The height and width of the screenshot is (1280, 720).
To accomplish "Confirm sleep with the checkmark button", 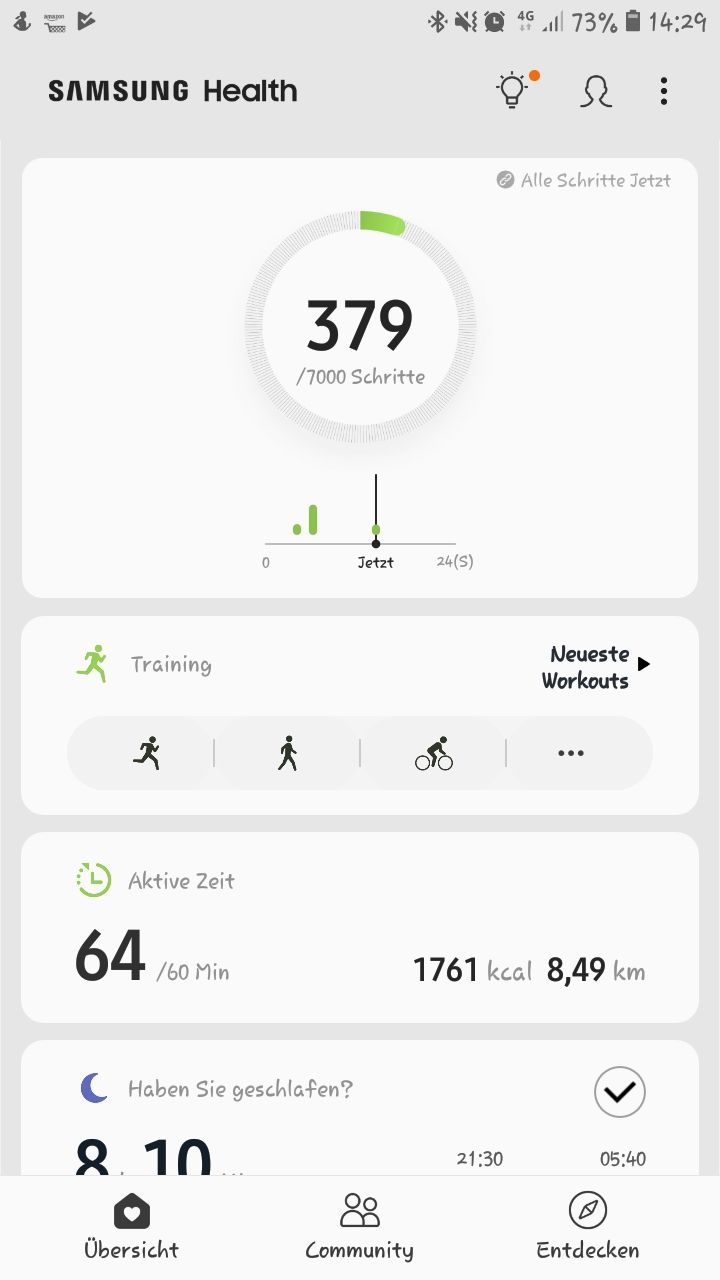I will point(619,1092).
